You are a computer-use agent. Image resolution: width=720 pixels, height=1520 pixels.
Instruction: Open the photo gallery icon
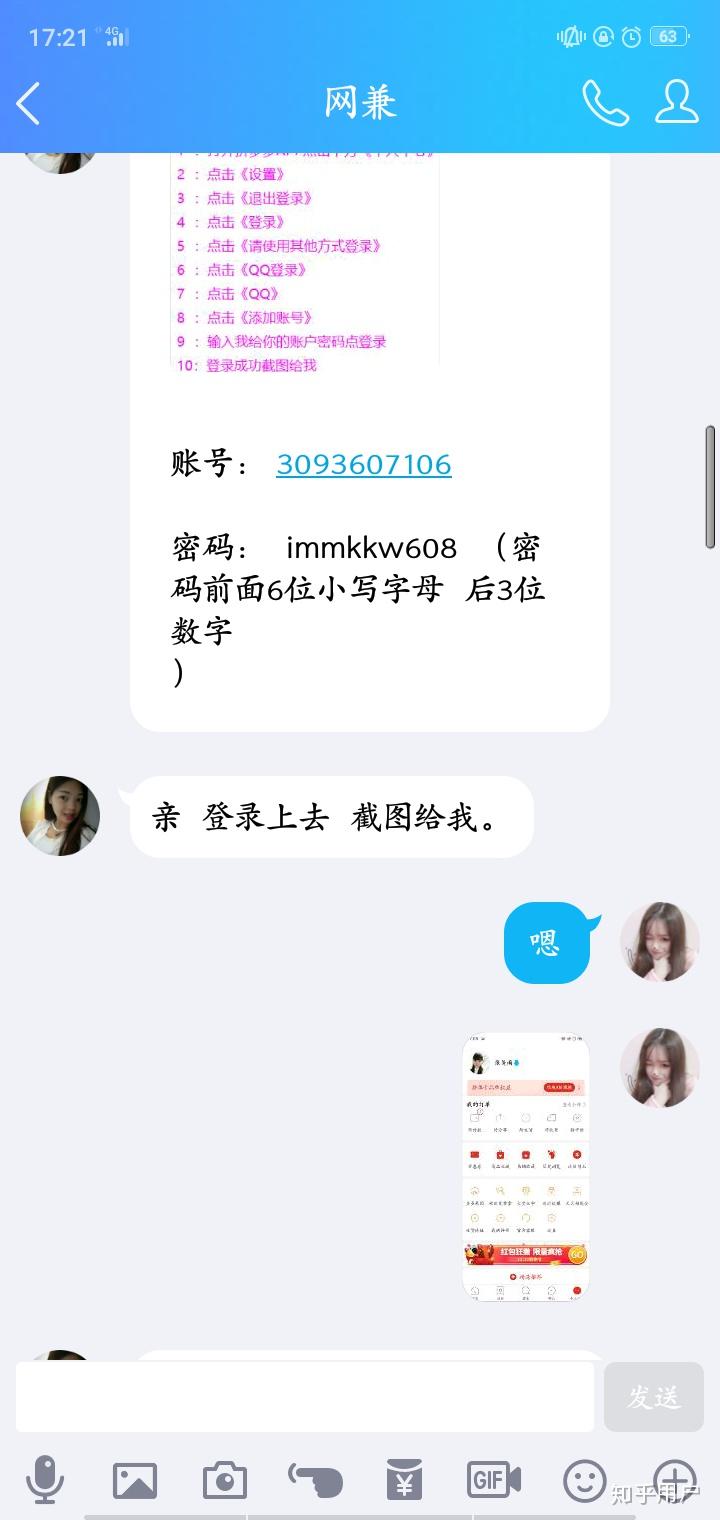133,1480
